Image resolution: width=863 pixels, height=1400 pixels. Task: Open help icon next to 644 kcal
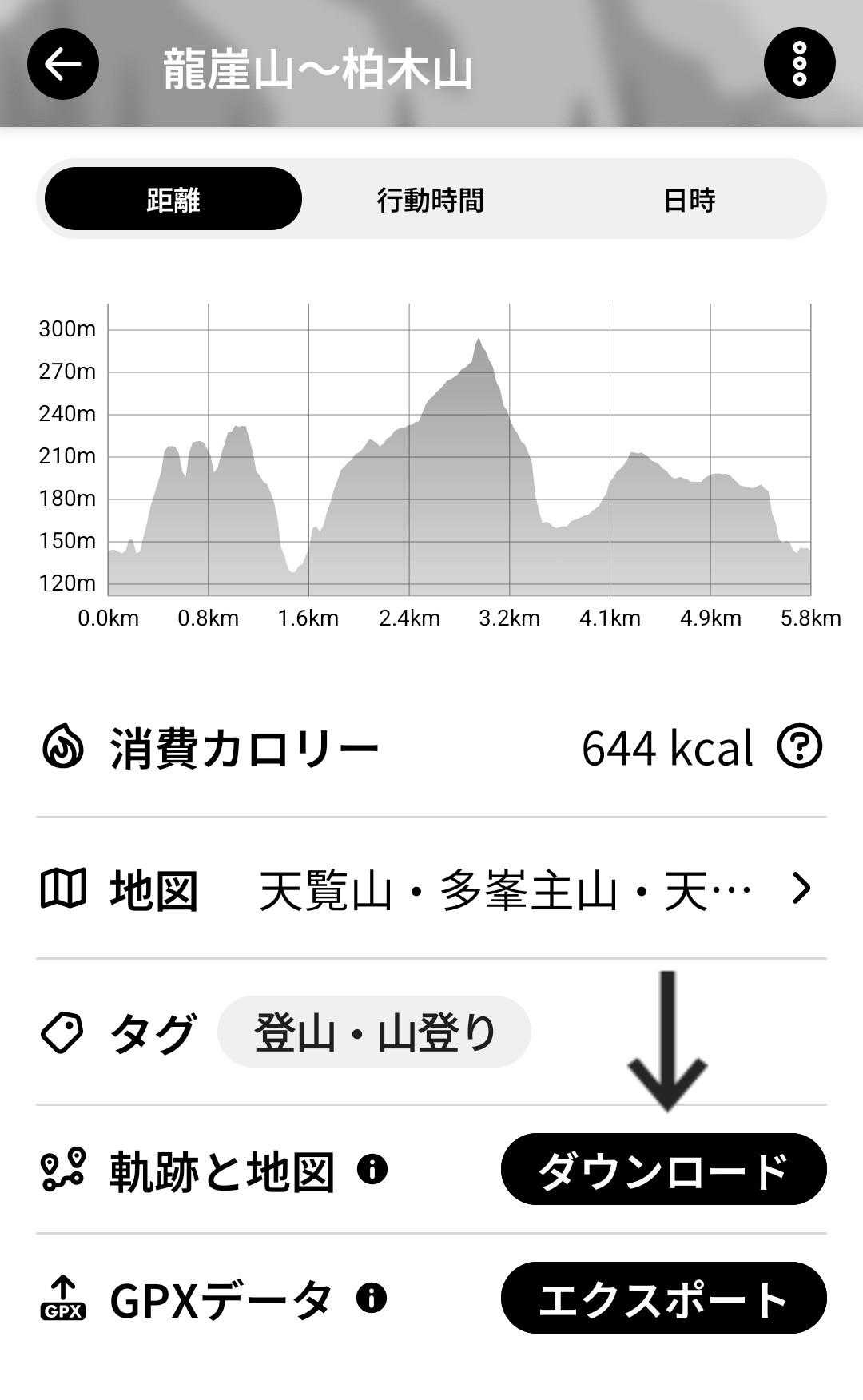coord(800,746)
